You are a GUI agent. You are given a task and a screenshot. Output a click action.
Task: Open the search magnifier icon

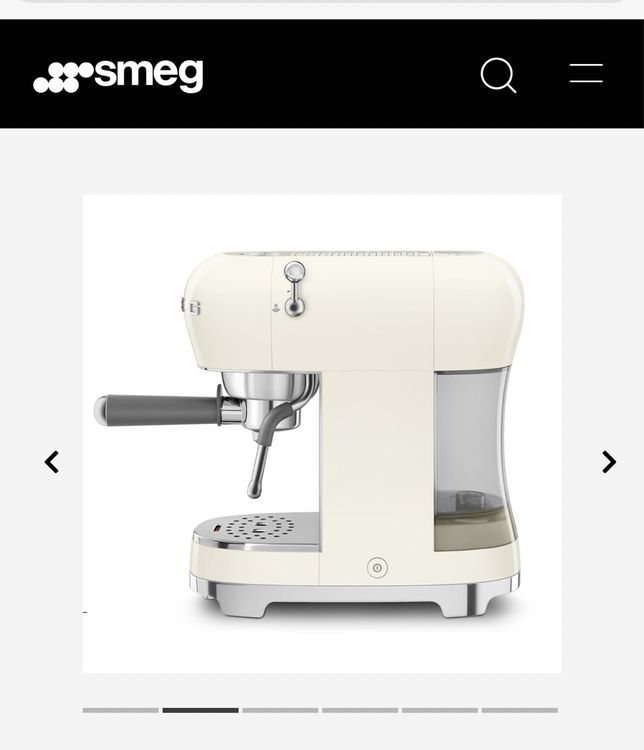click(498, 75)
